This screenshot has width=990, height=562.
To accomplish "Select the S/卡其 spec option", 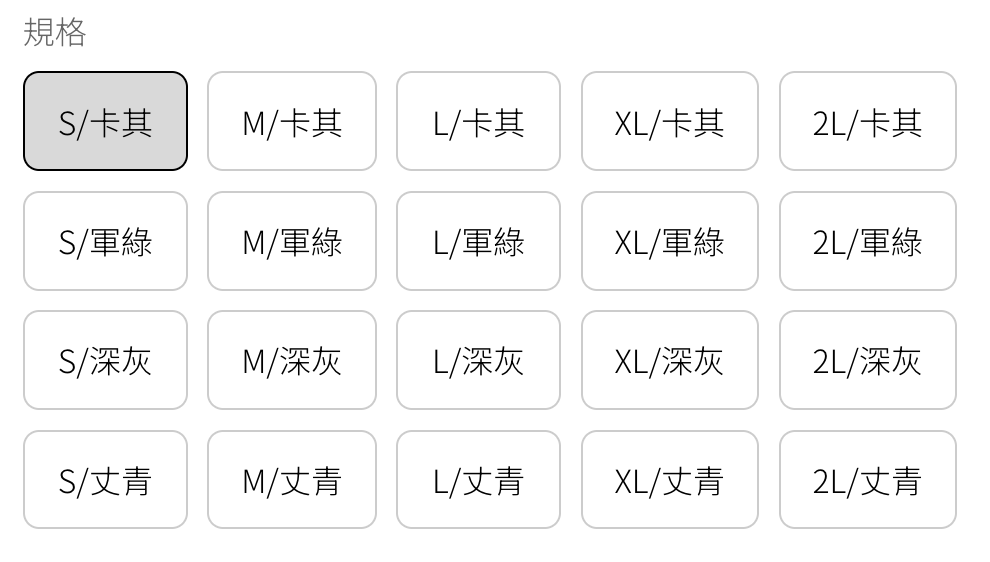I will point(105,121).
